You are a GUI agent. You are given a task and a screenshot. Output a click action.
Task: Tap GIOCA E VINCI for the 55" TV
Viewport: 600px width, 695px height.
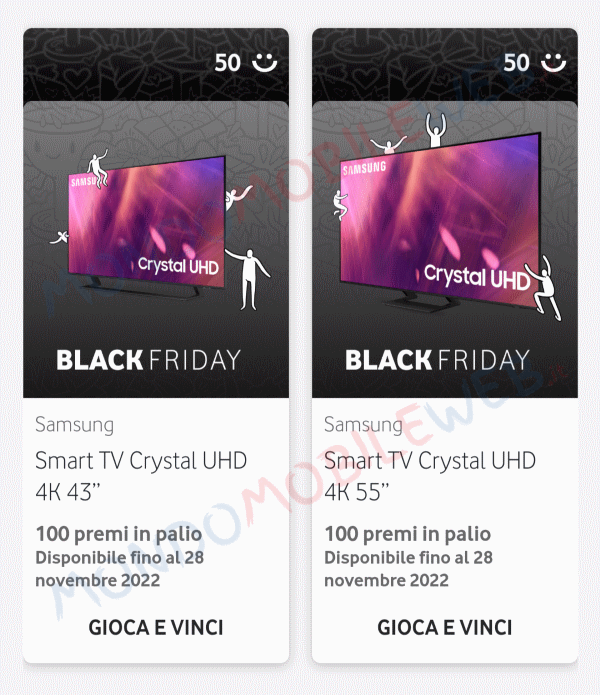coord(444,628)
